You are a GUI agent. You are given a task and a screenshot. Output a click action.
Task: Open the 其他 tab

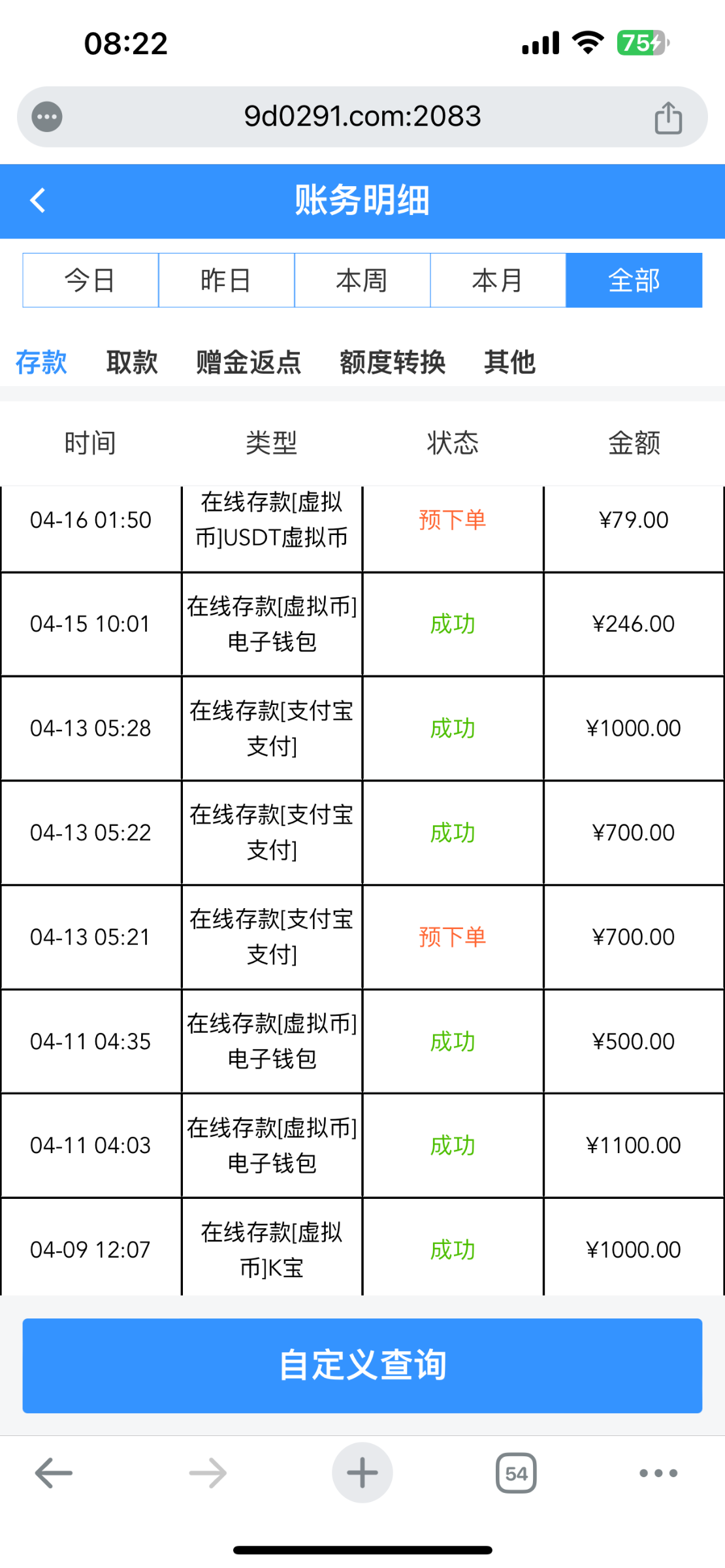tap(509, 362)
